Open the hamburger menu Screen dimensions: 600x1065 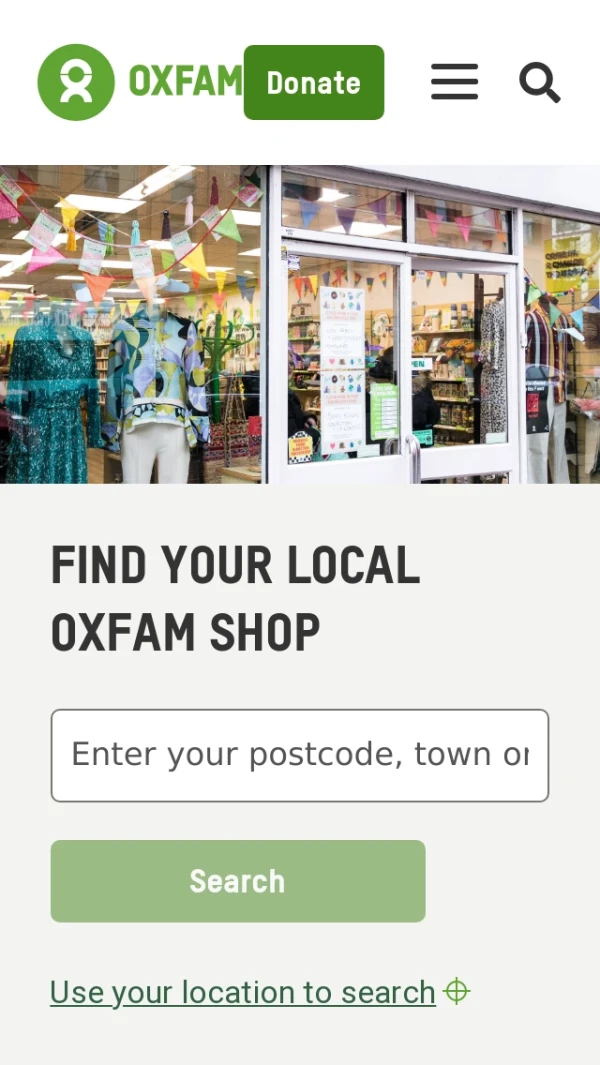click(454, 82)
